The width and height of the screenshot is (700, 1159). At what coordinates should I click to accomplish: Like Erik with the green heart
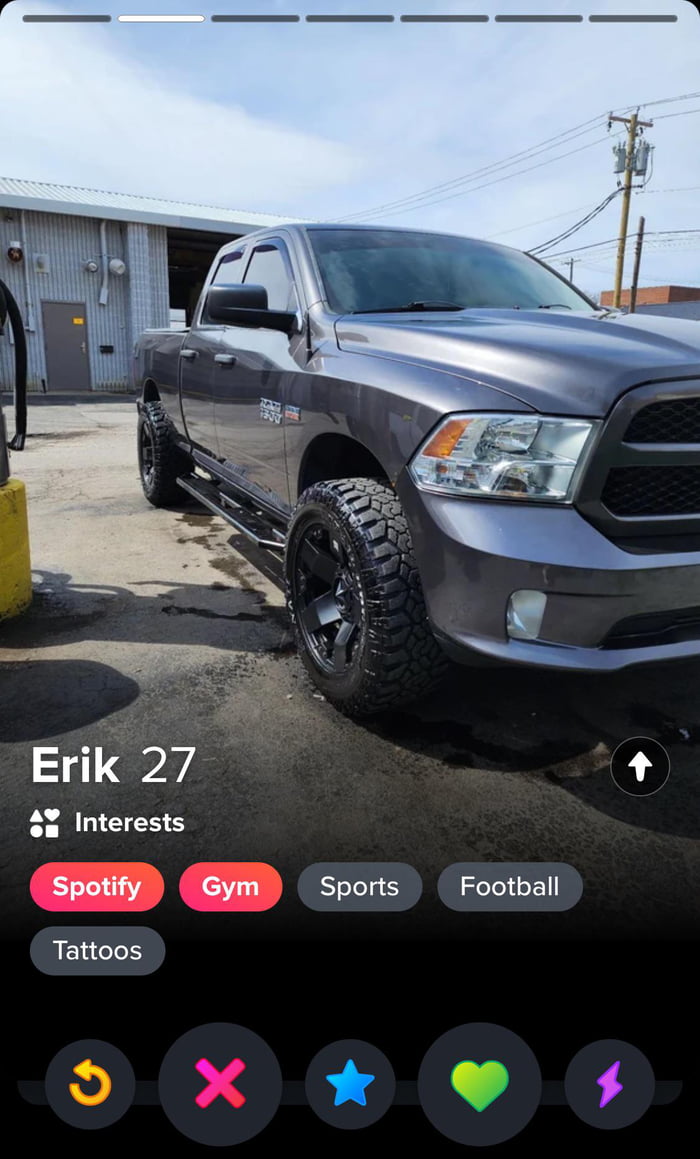point(480,1084)
